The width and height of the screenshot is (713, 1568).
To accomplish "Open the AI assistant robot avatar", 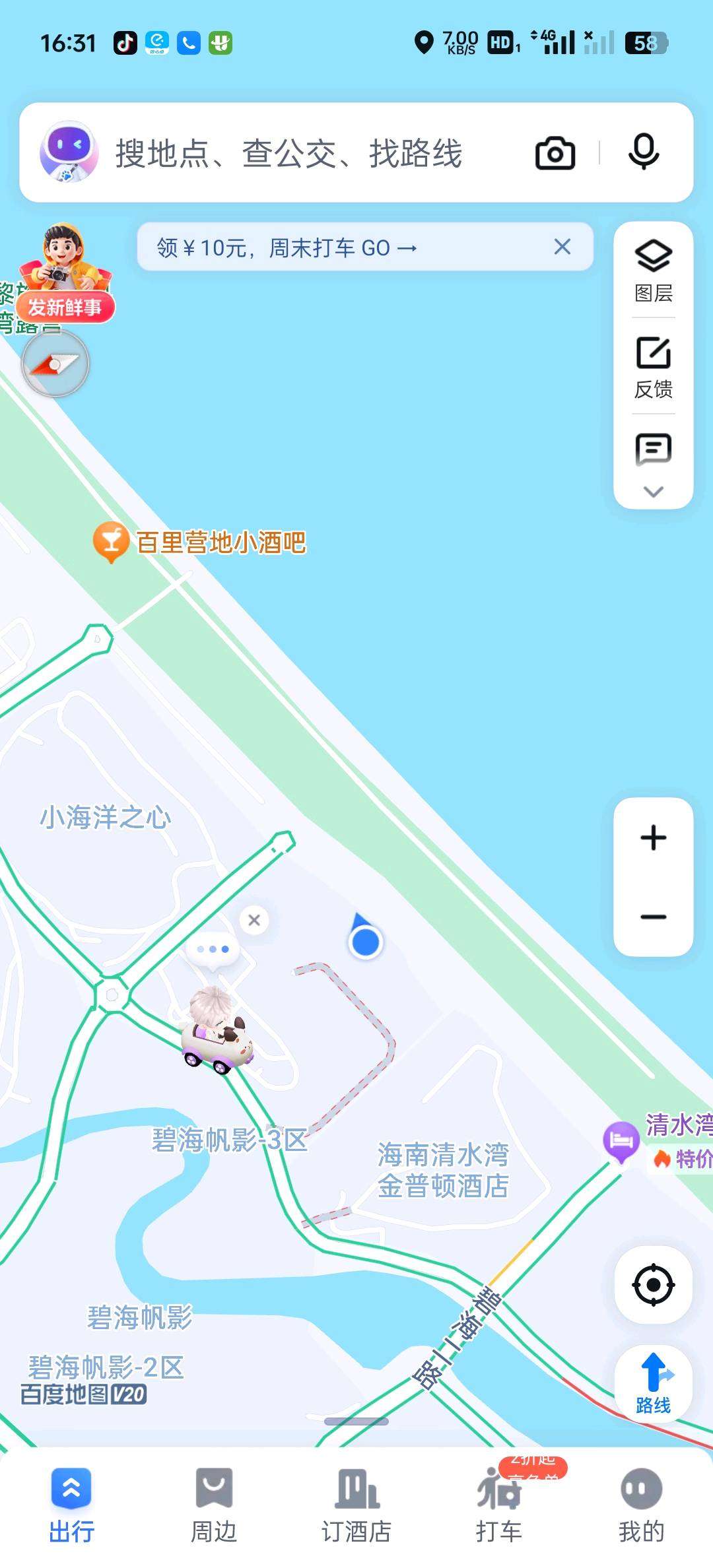I will point(69,152).
